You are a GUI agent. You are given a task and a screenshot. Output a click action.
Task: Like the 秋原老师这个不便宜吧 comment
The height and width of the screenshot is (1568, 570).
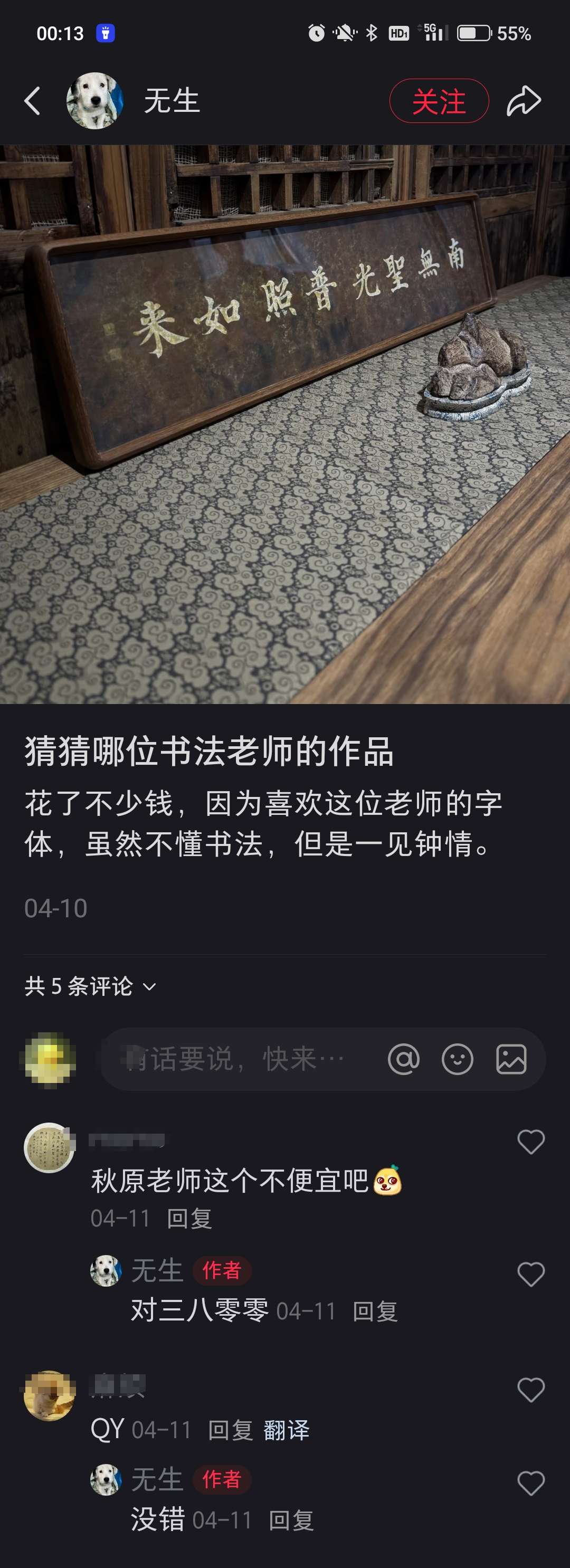coord(530,1142)
